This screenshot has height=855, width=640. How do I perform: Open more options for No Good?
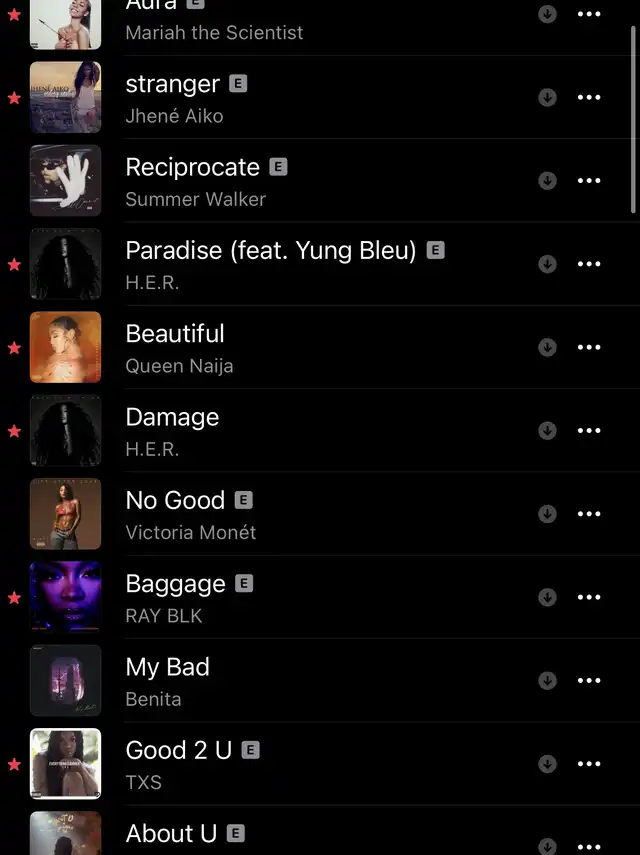click(x=589, y=514)
